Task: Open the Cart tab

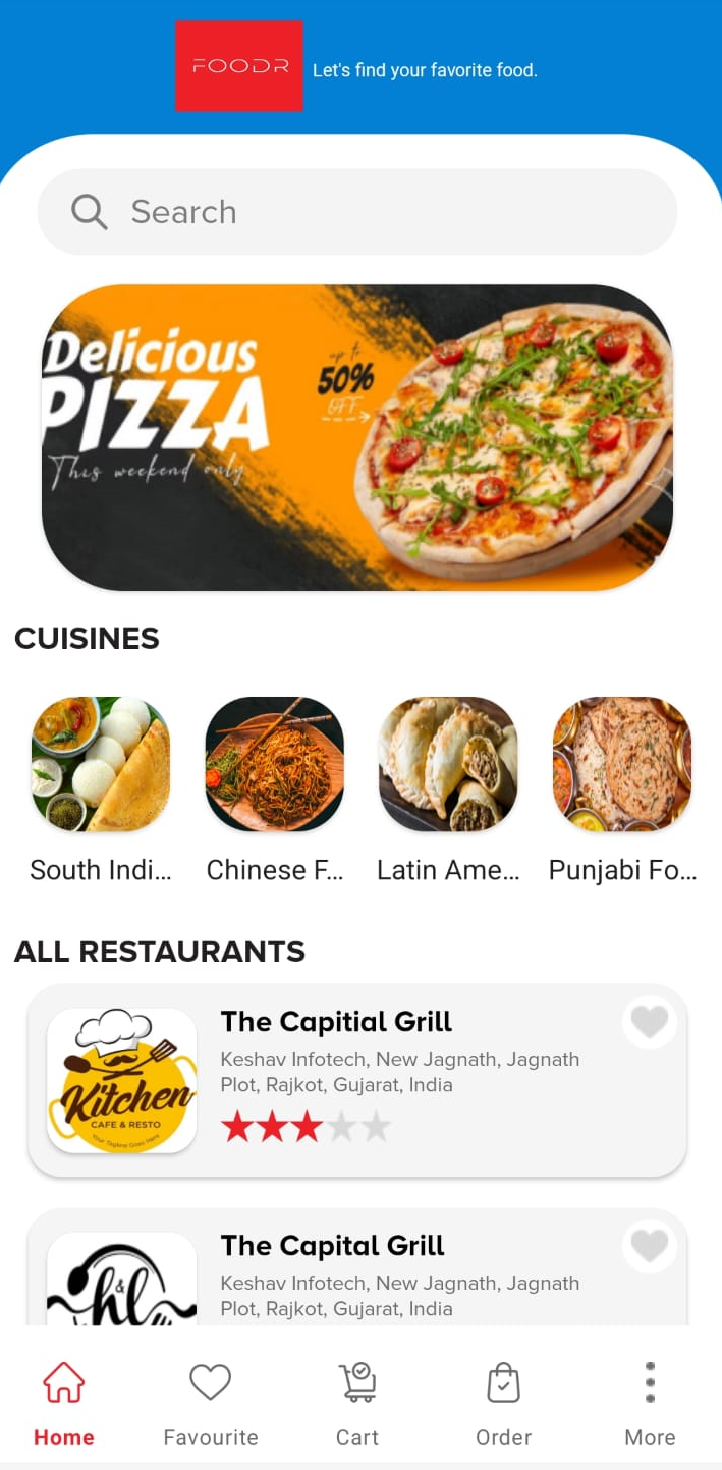Action: click(x=357, y=1403)
